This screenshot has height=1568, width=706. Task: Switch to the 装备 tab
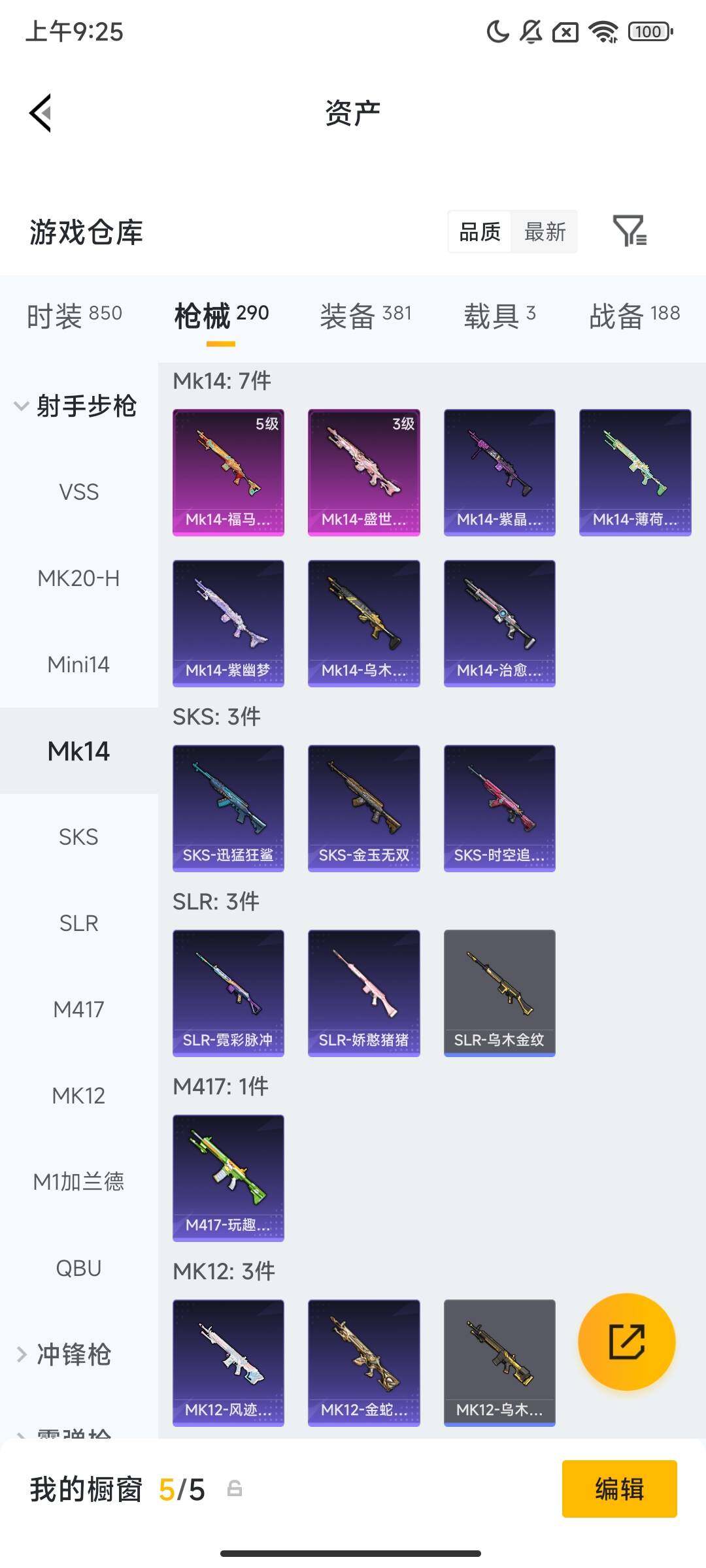pyautogui.click(x=365, y=316)
